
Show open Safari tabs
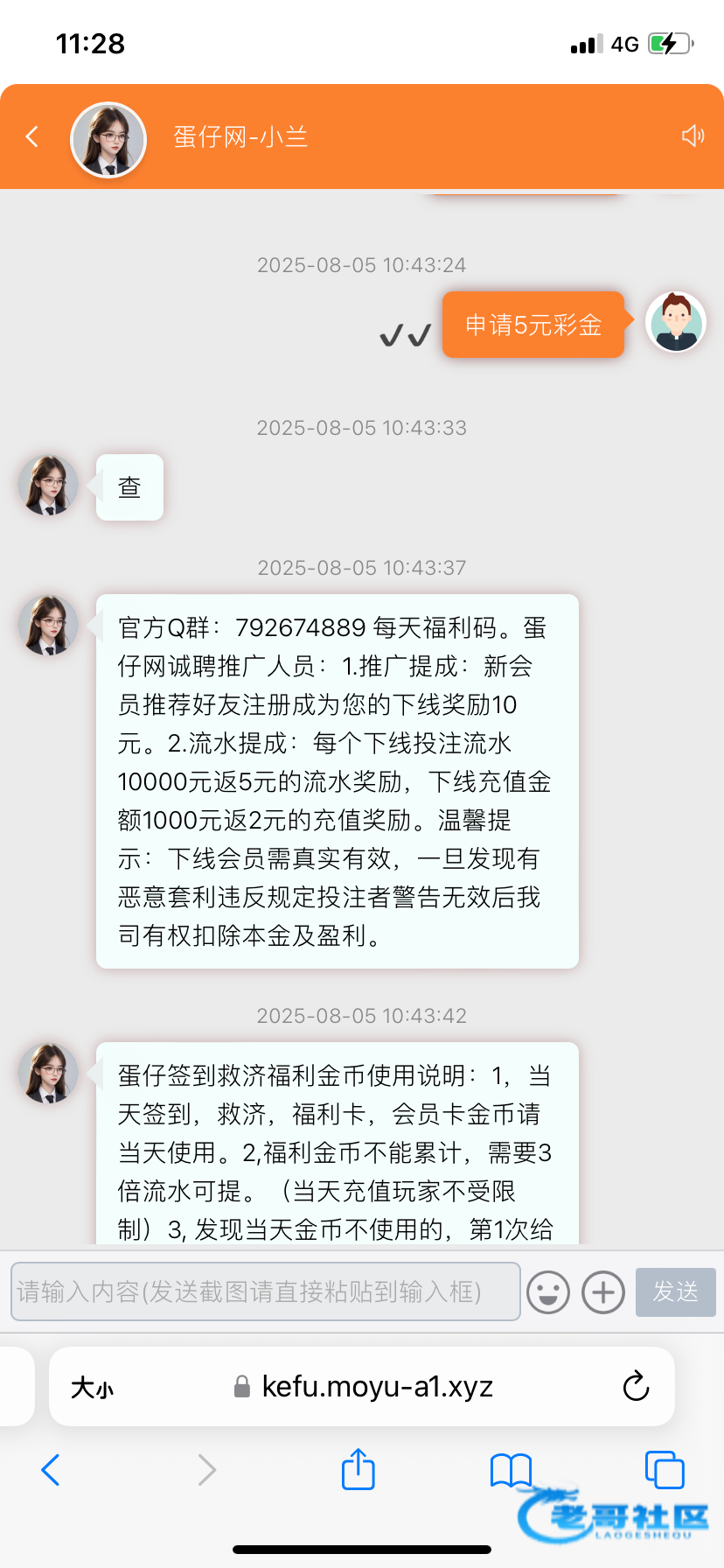tap(665, 1469)
